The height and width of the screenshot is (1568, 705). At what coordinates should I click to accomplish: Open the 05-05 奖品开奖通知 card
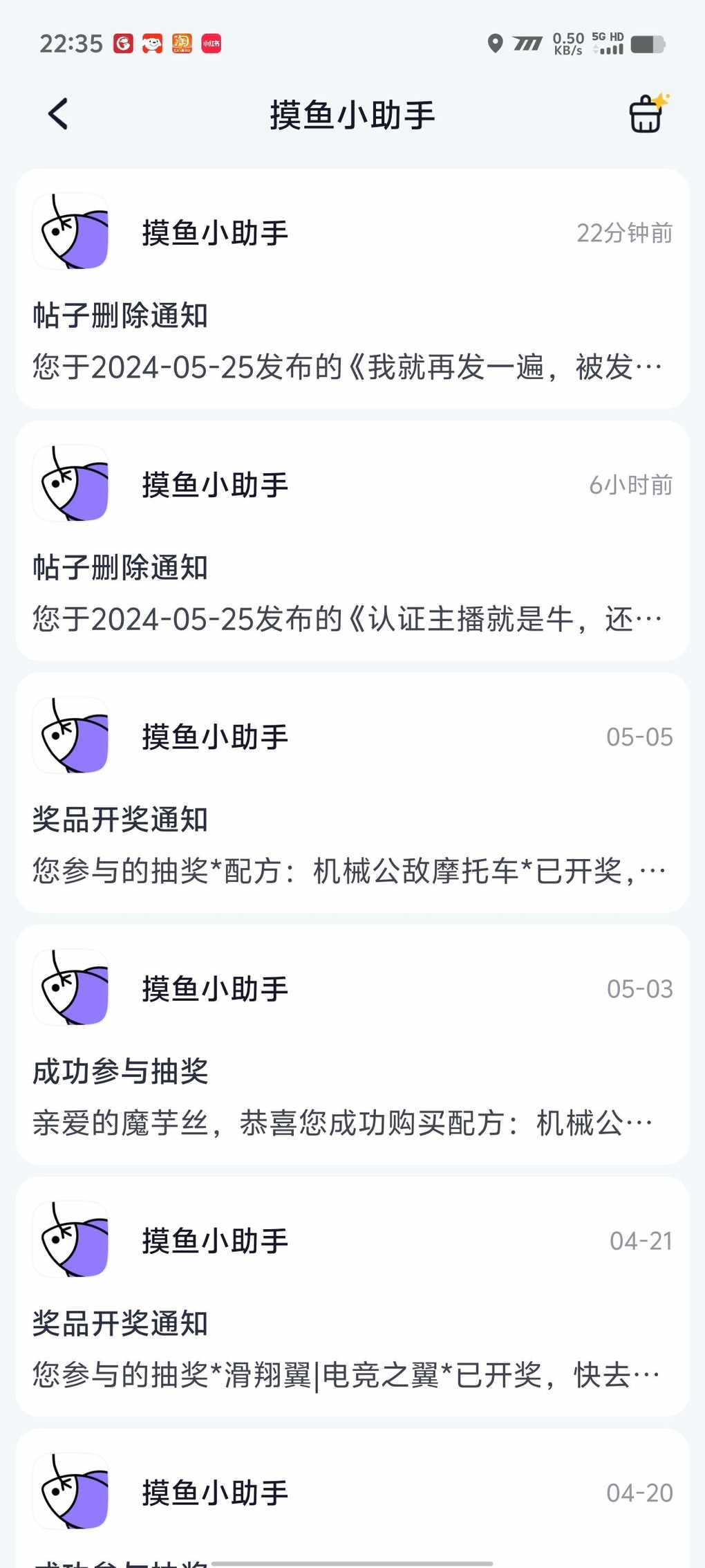pyautogui.click(x=352, y=793)
